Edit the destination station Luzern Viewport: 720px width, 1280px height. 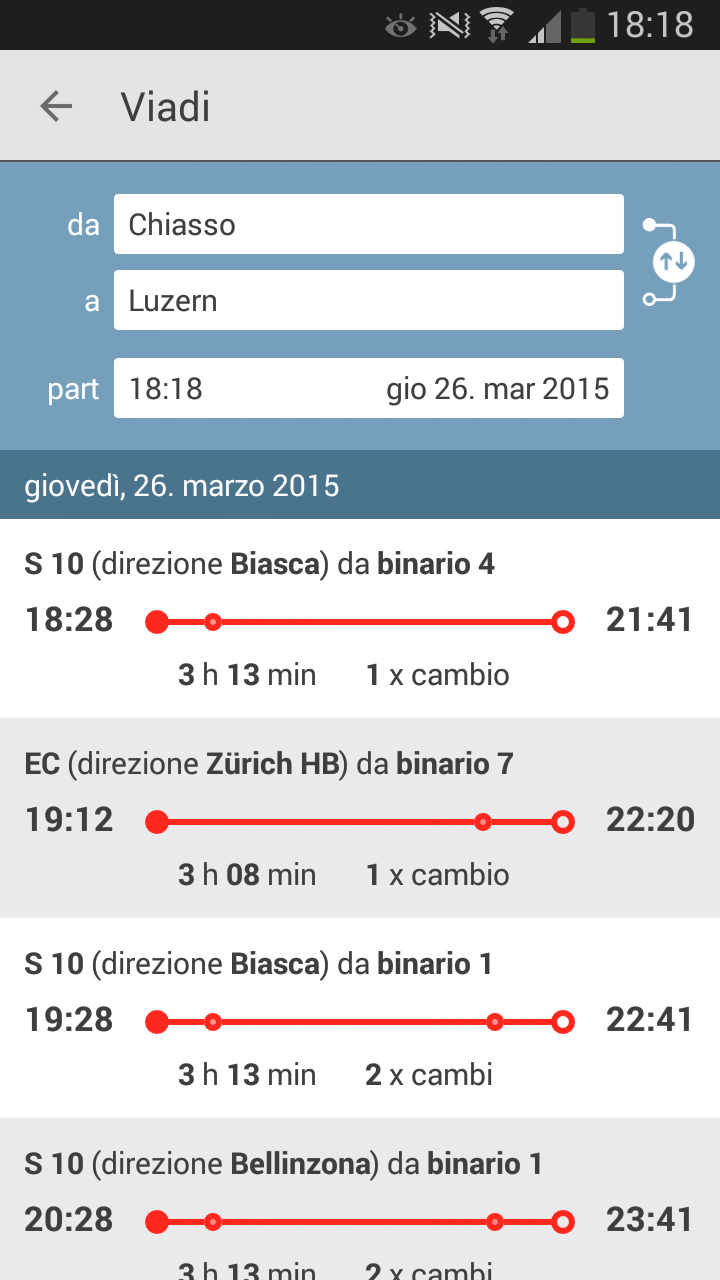point(368,300)
